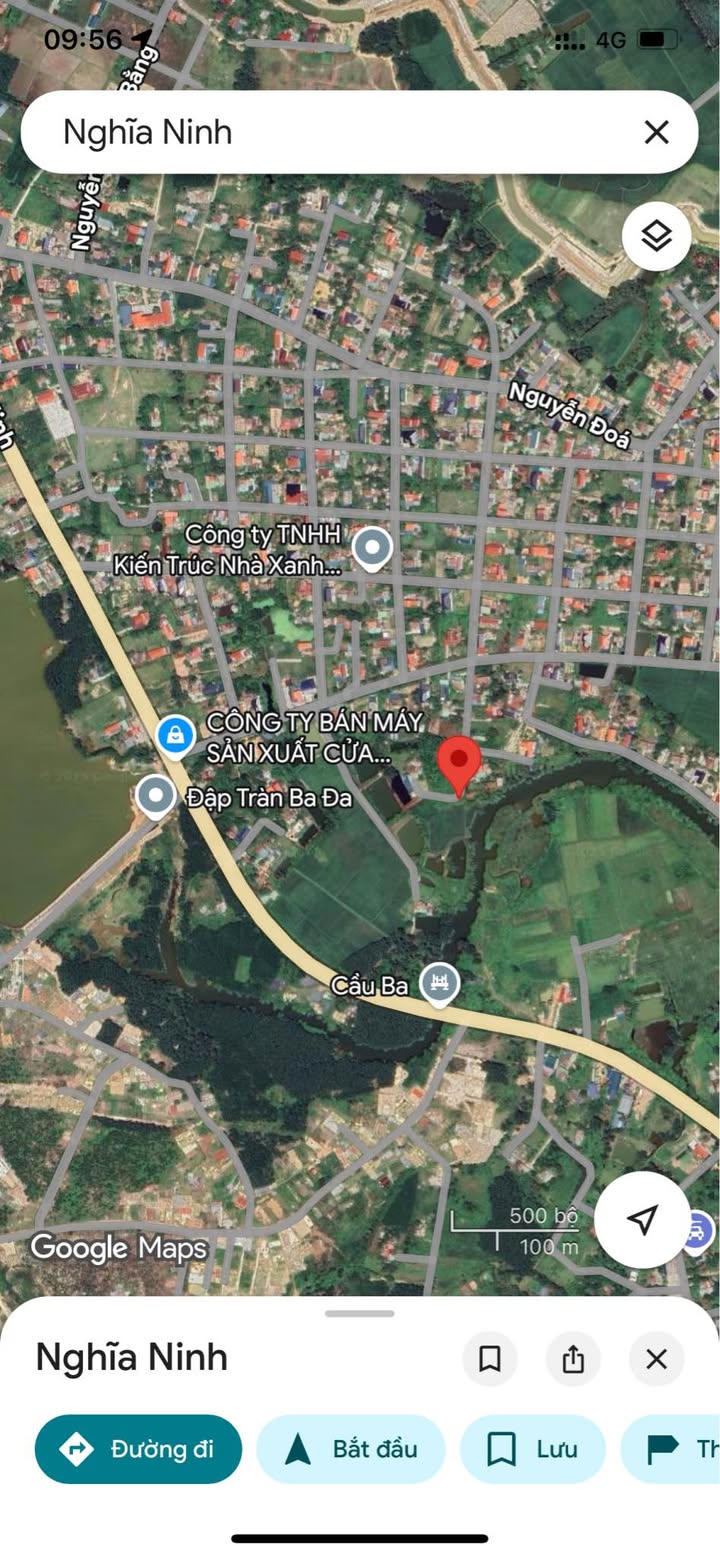The width and height of the screenshot is (720, 1557).
Task: Bookmark Nghĩa Ninh with the round save icon
Action: (490, 1359)
